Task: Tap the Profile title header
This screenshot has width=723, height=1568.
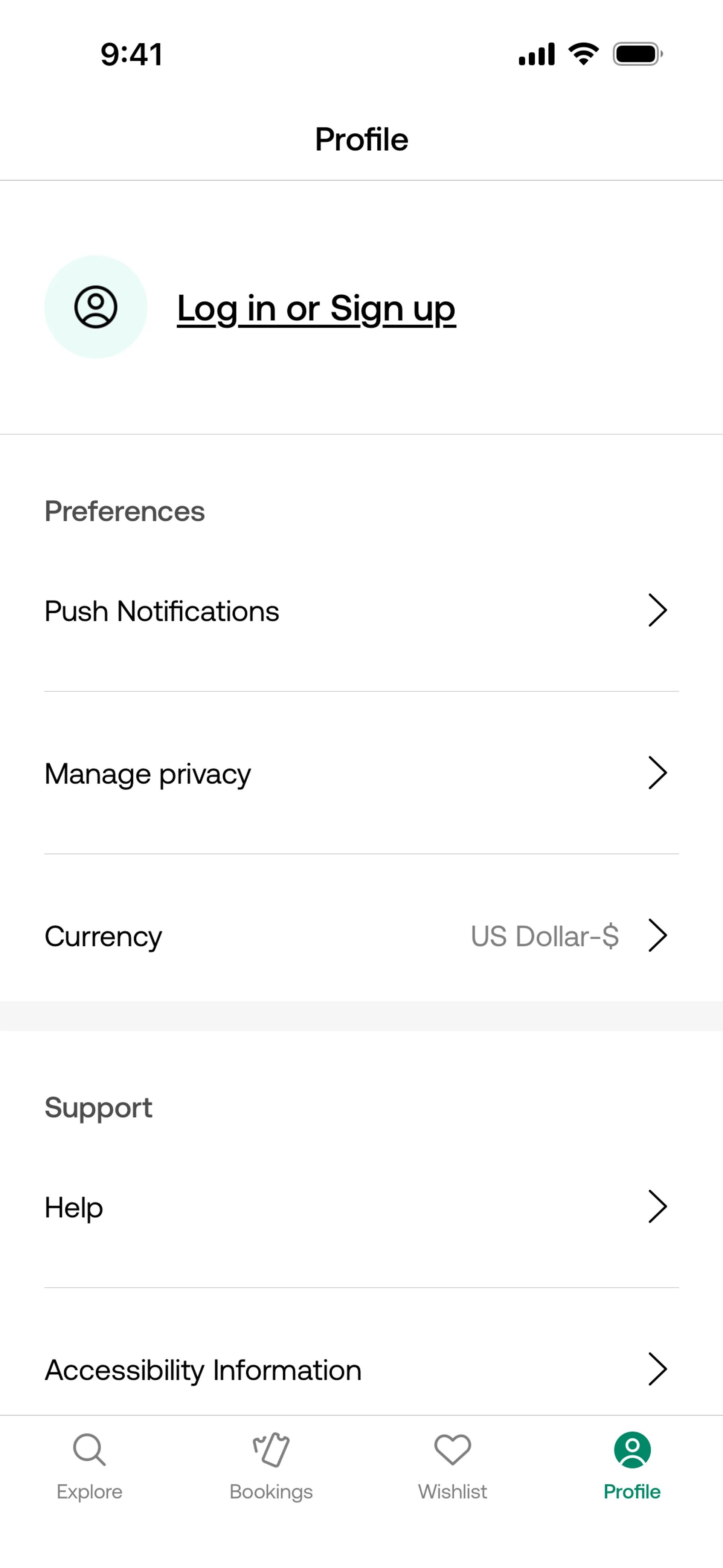Action: click(361, 139)
